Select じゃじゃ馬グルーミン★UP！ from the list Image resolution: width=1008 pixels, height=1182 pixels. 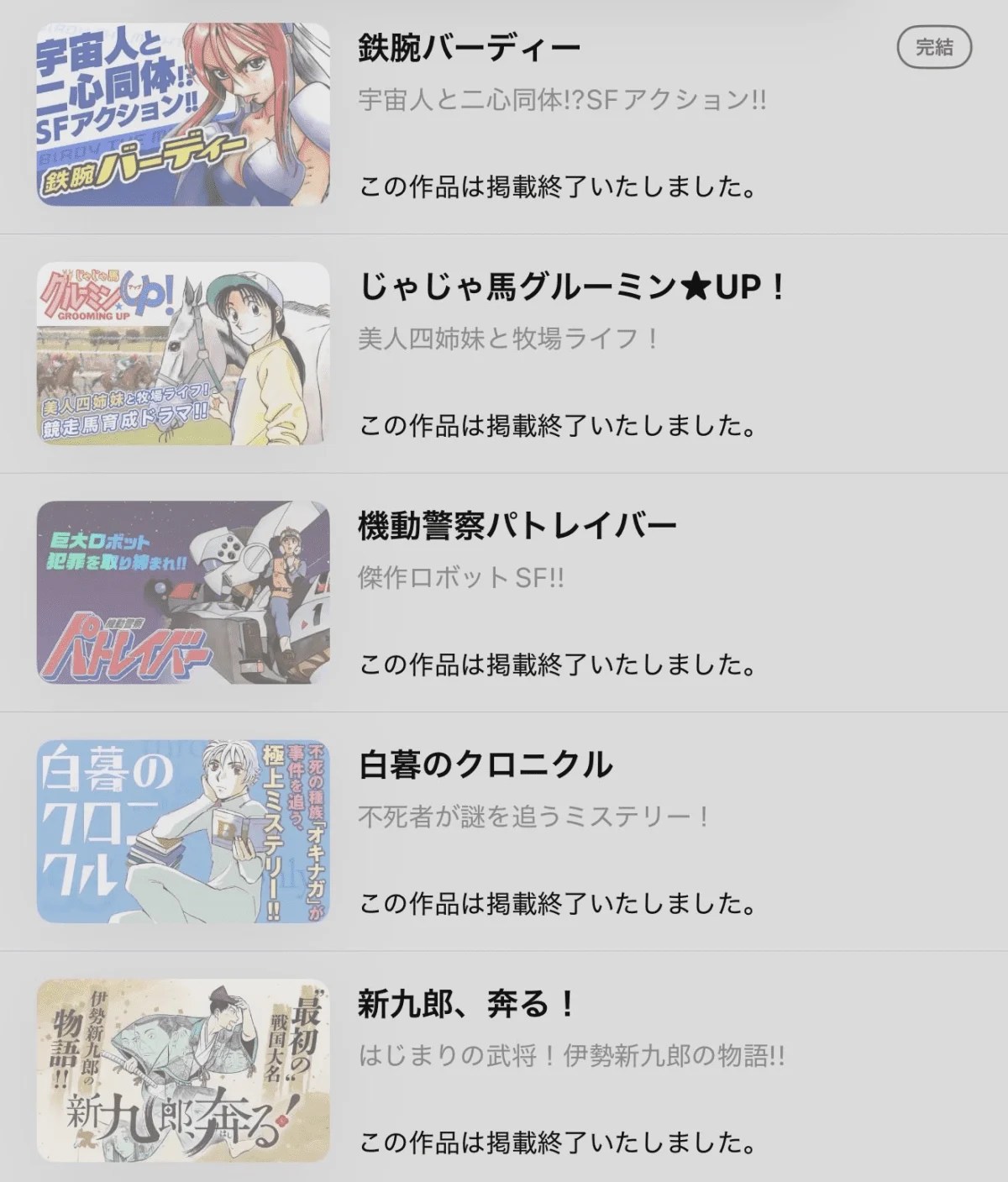[571, 287]
